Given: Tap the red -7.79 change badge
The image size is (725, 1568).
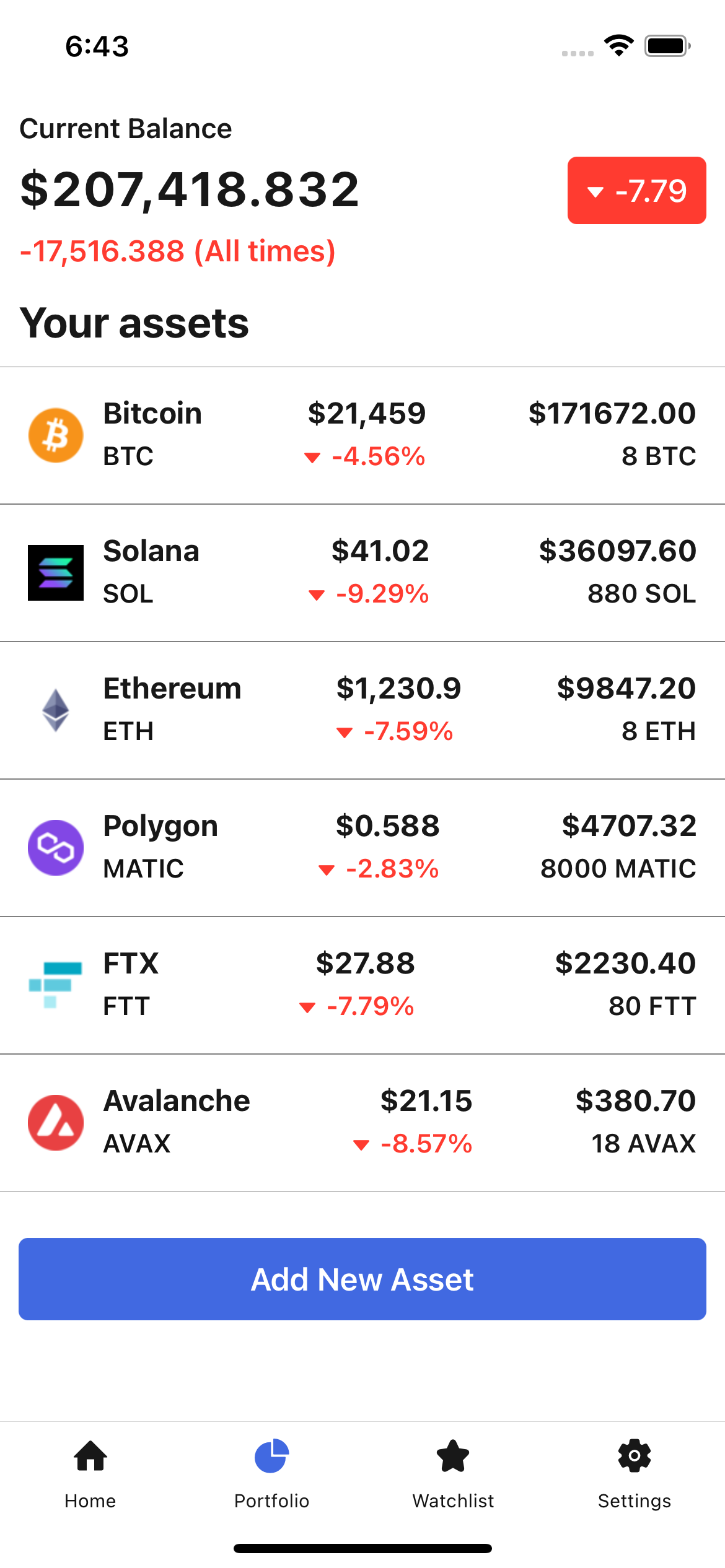Looking at the screenshot, I should pos(636,191).
